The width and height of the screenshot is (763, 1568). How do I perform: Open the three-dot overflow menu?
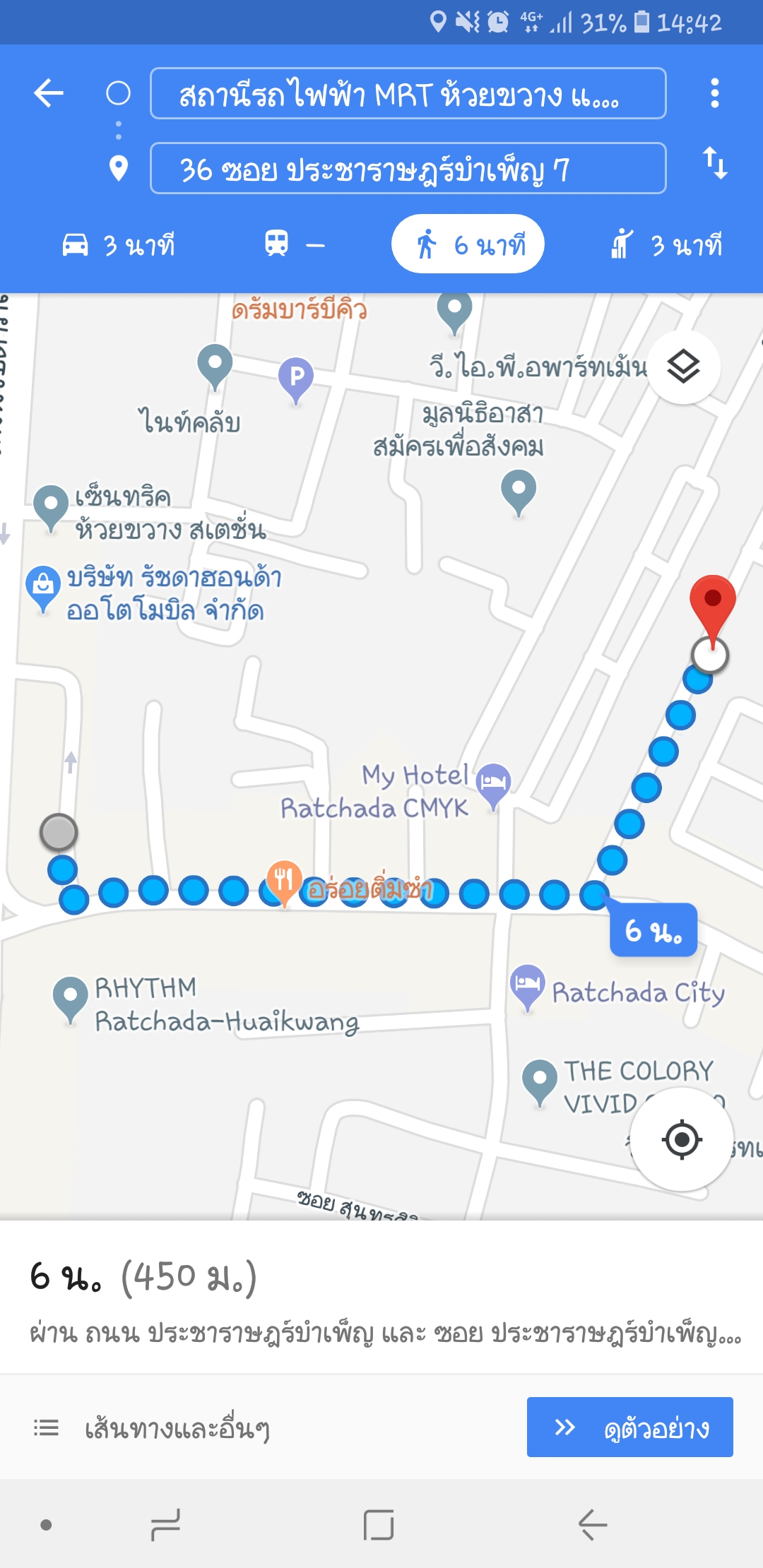[715, 93]
